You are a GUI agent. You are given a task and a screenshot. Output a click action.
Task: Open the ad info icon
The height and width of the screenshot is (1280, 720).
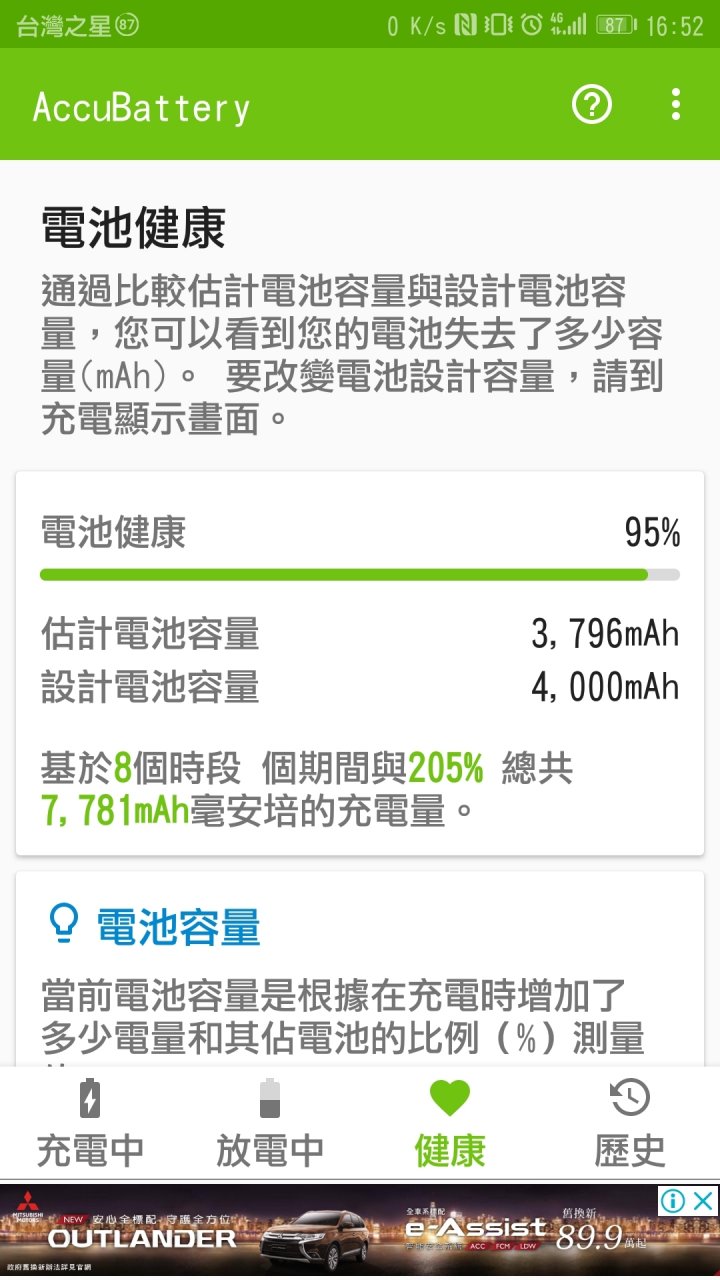click(x=673, y=1201)
